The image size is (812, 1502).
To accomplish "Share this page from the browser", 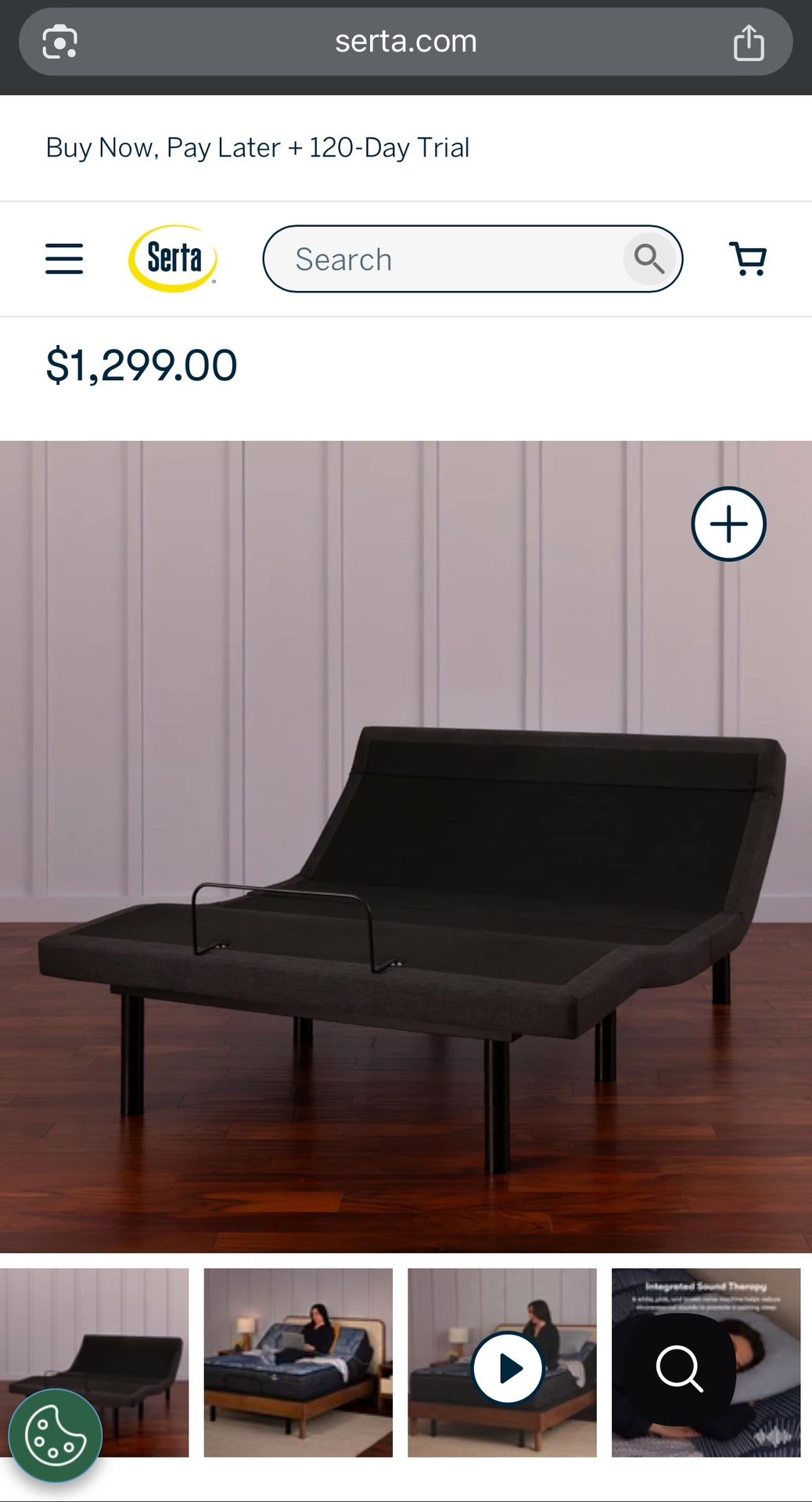I will click(749, 42).
